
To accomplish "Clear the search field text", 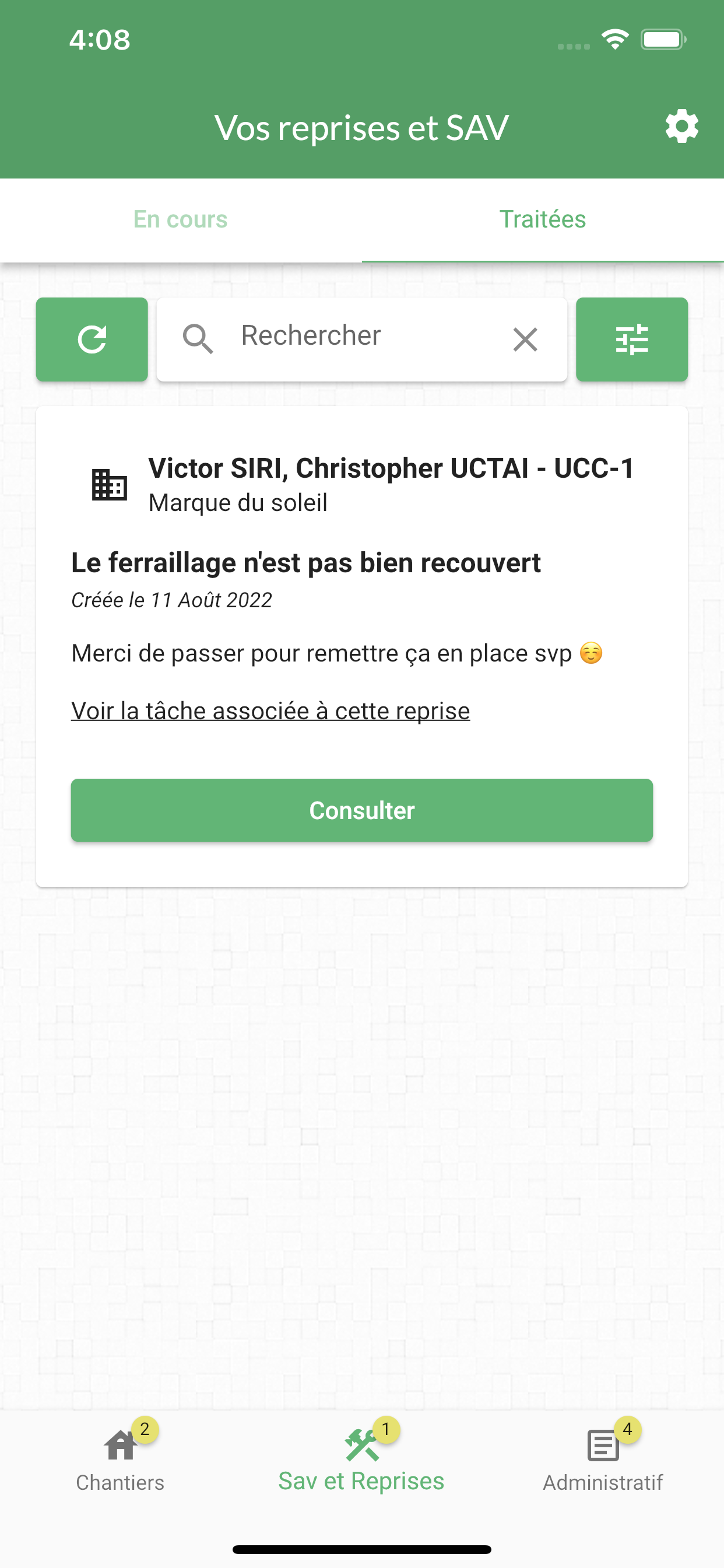I will [525, 339].
